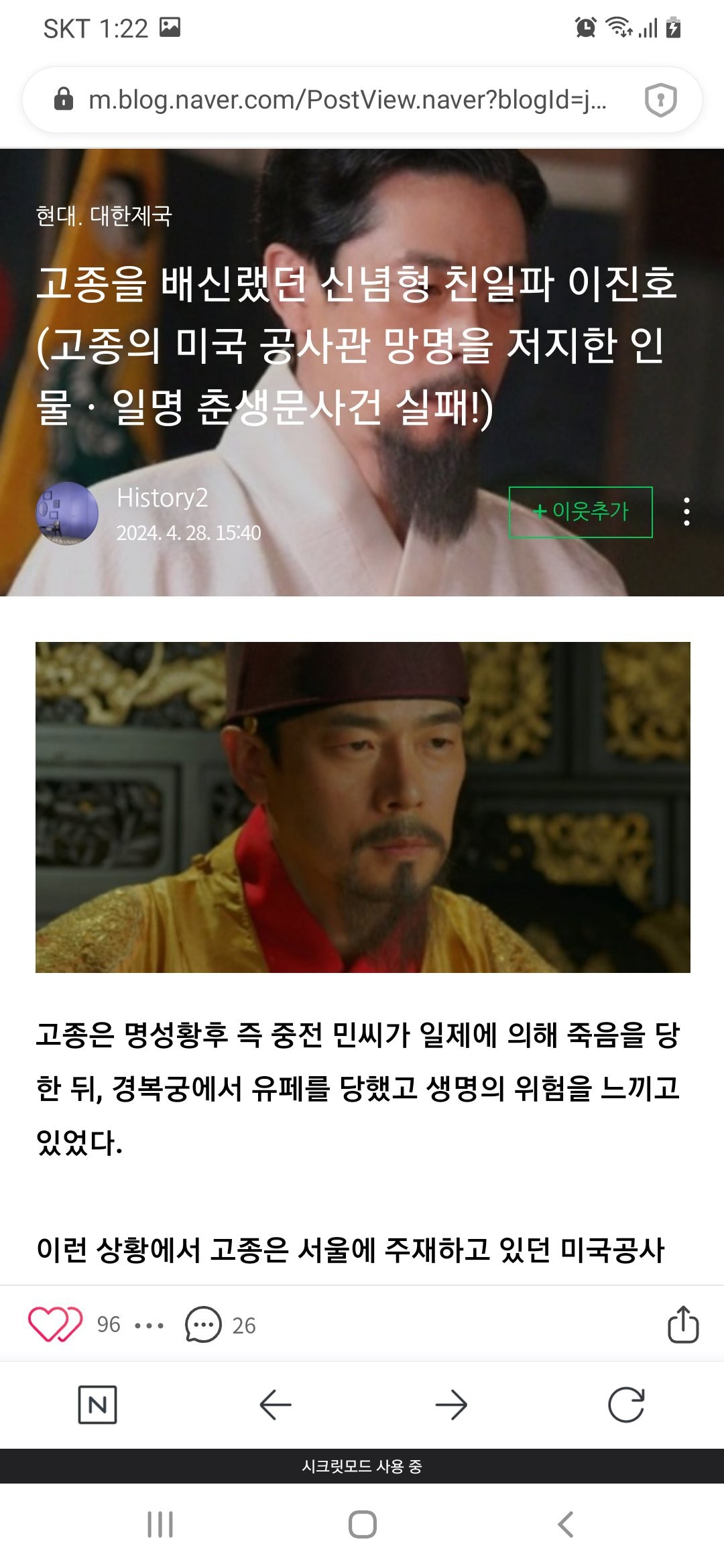724x1568 pixels.
Task: Reload the page
Action: (x=625, y=1404)
